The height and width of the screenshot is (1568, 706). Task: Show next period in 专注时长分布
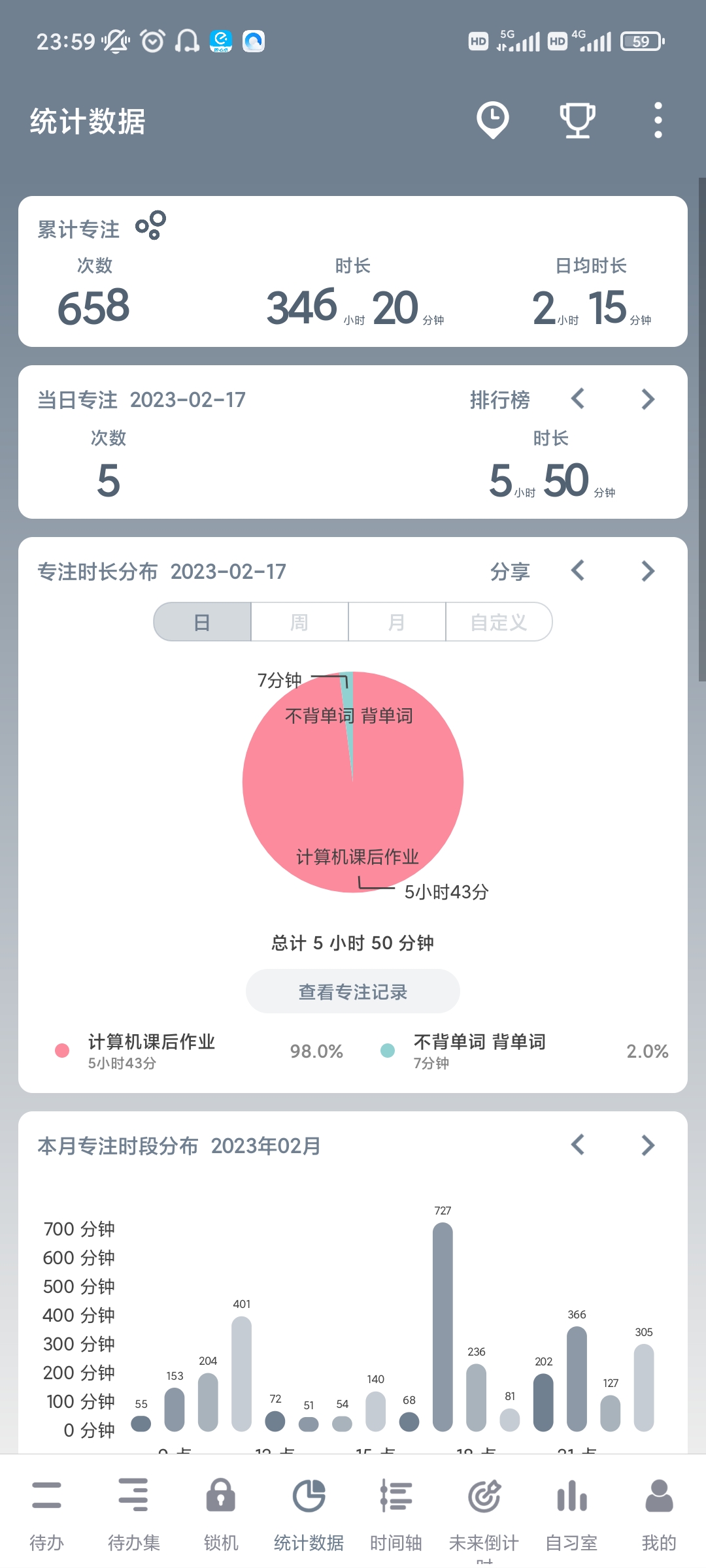647,571
